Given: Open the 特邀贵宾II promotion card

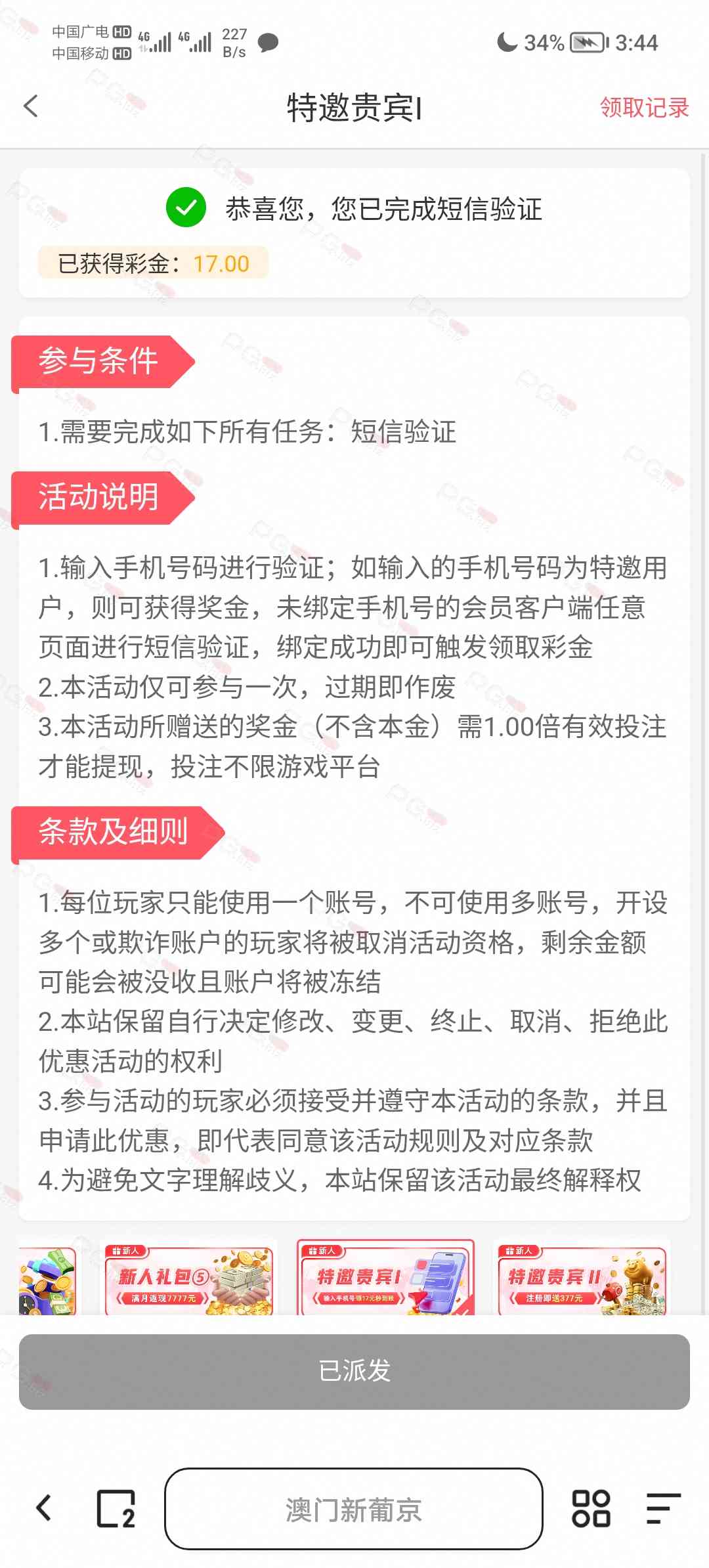Looking at the screenshot, I should coord(582,1278).
